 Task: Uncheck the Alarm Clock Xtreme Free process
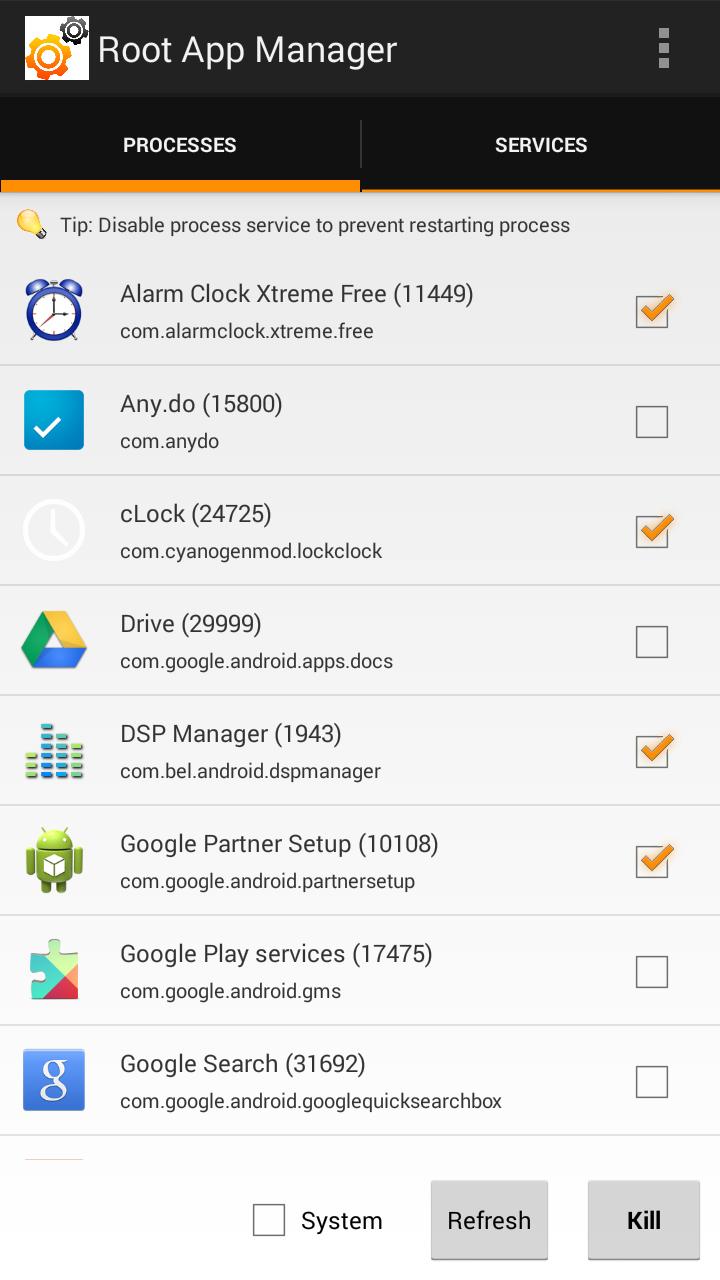point(652,311)
